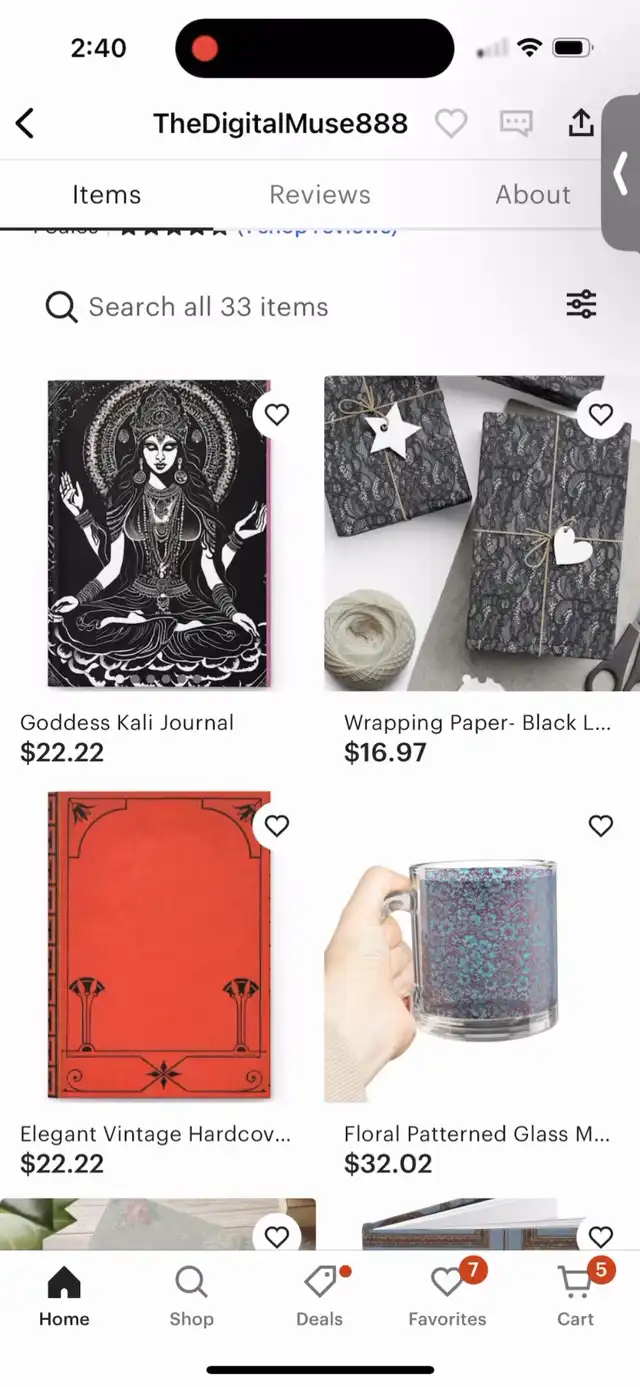Open the Cart with 5 items
Image resolution: width=640 pixels, height=1387 pixels.
pos(576,1297)
